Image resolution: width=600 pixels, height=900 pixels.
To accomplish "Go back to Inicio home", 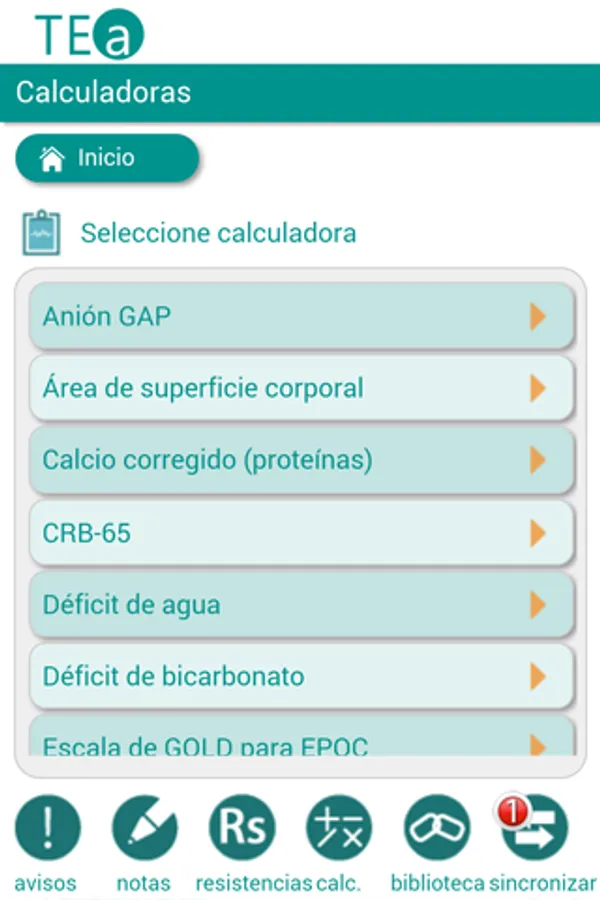I will tap(107, 158).
